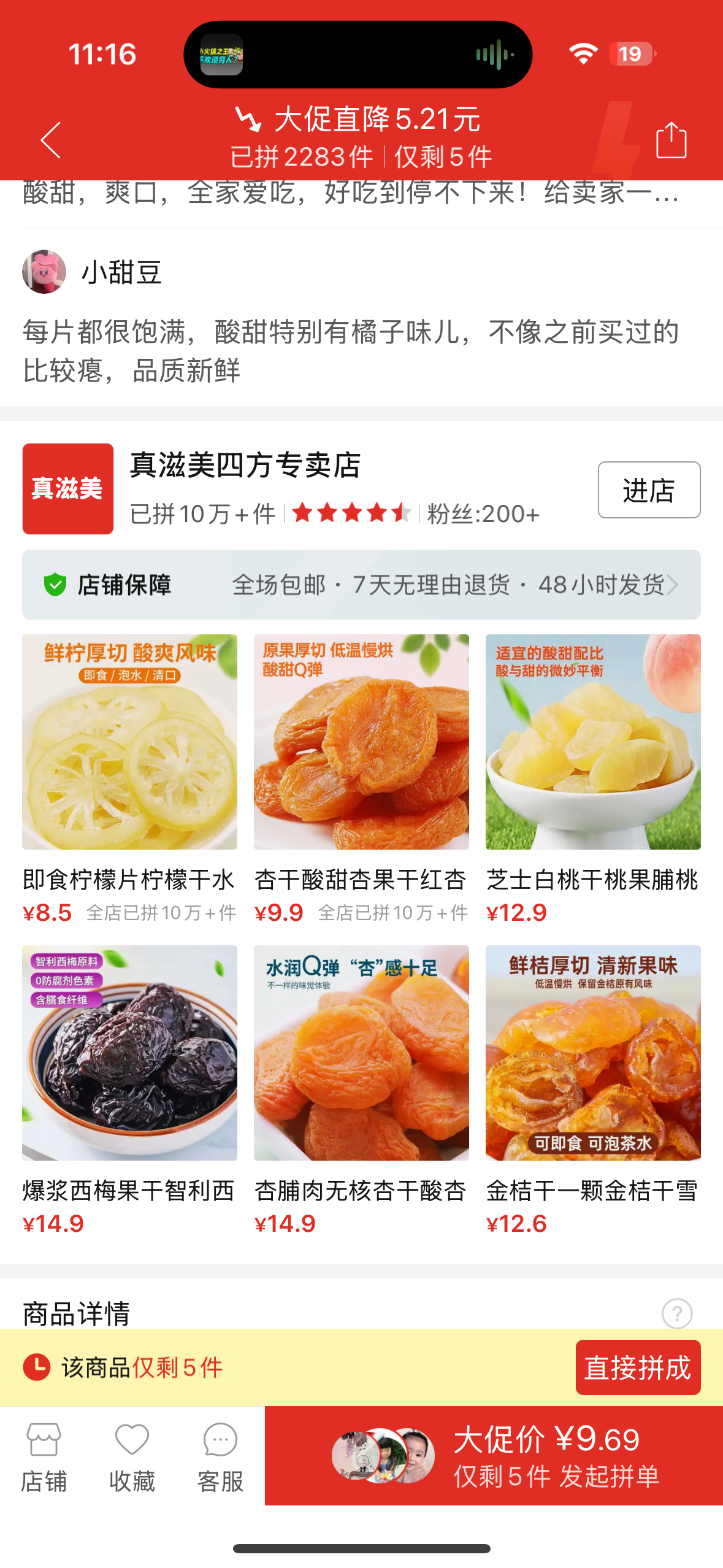Go back using the top-left arrow
Image resolution: width=723 pixels, height=1568 pixels.
pyautogui.click(x=51, y=140)
